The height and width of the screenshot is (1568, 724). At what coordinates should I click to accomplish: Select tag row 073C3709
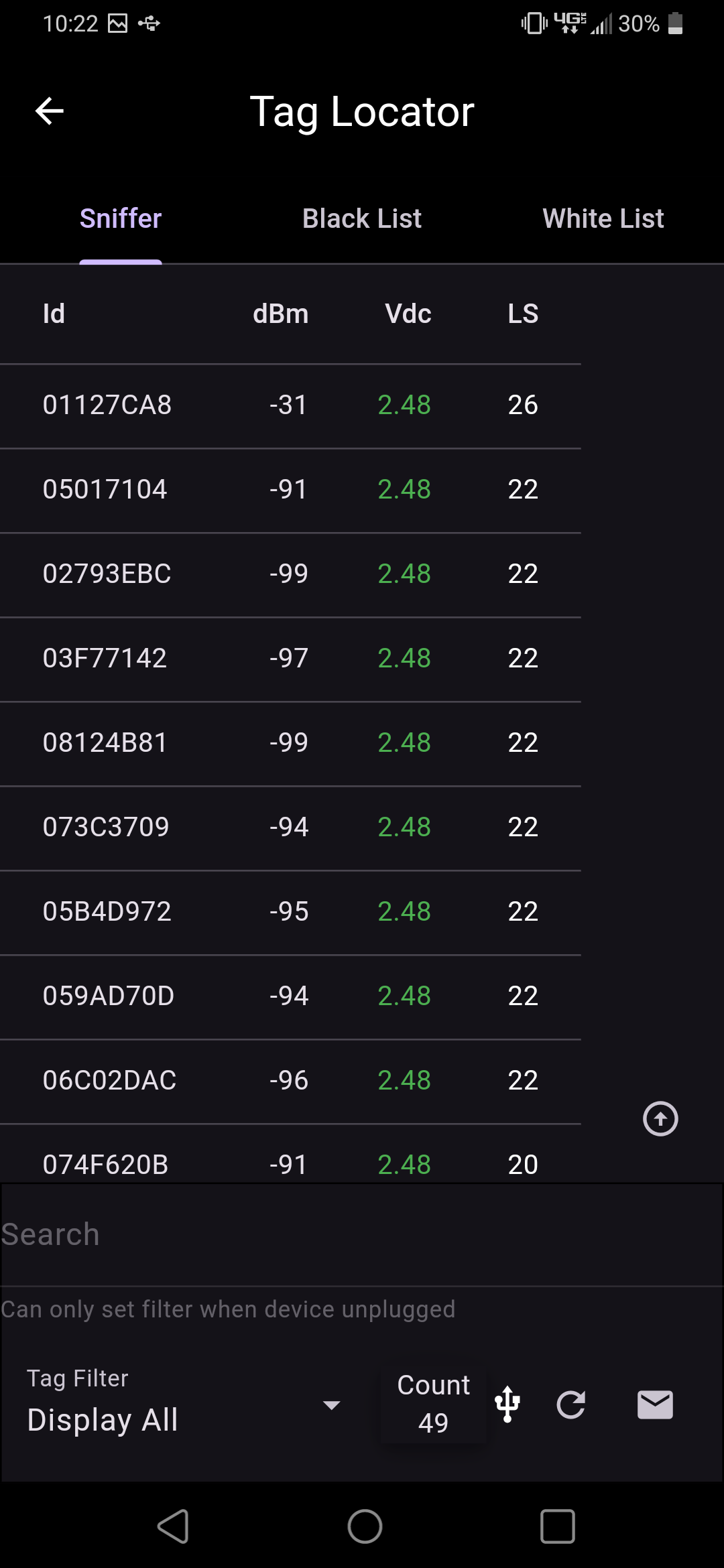coord(290,828)
